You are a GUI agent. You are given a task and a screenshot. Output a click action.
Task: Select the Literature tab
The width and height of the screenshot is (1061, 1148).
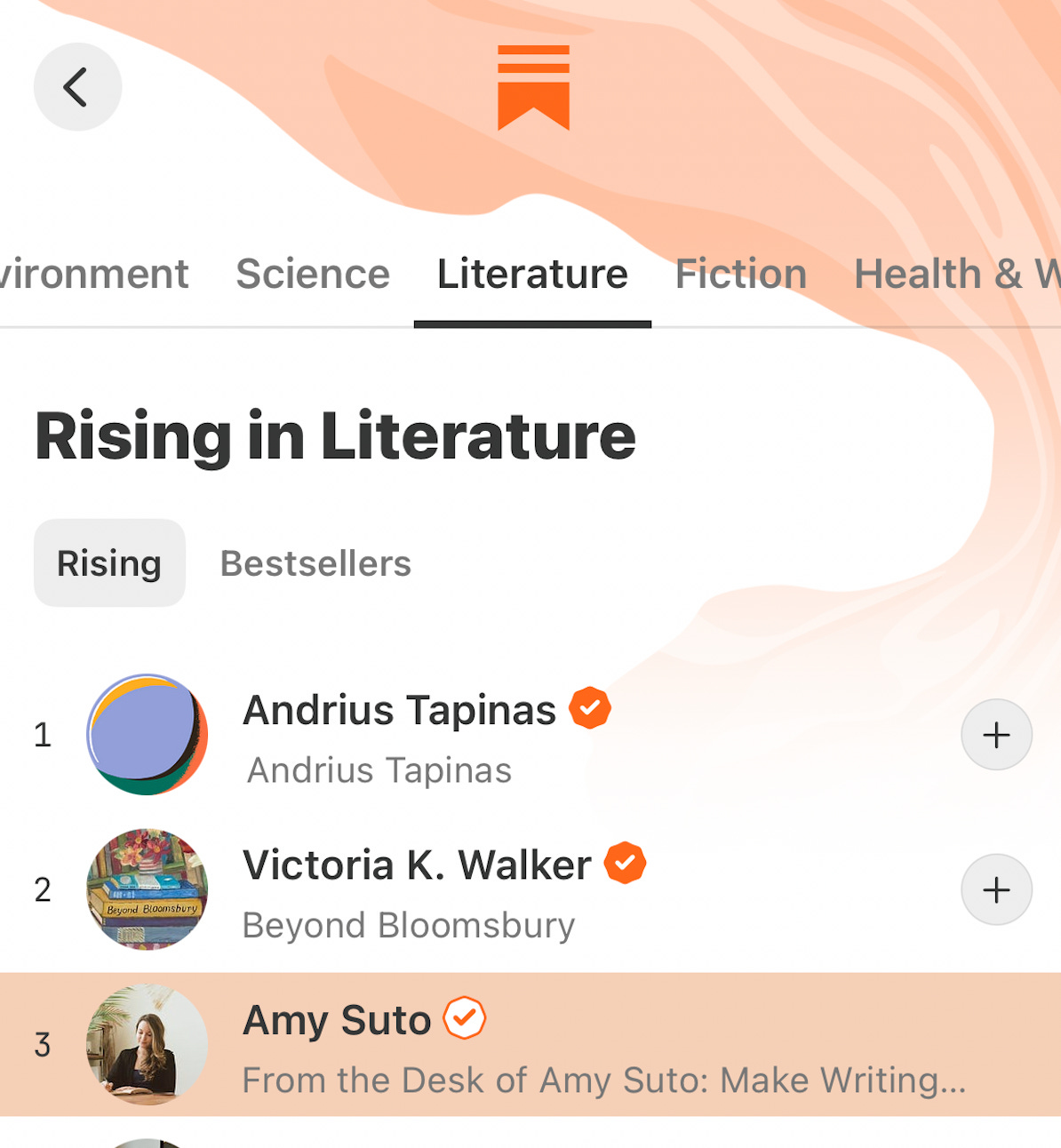point(532,275)
